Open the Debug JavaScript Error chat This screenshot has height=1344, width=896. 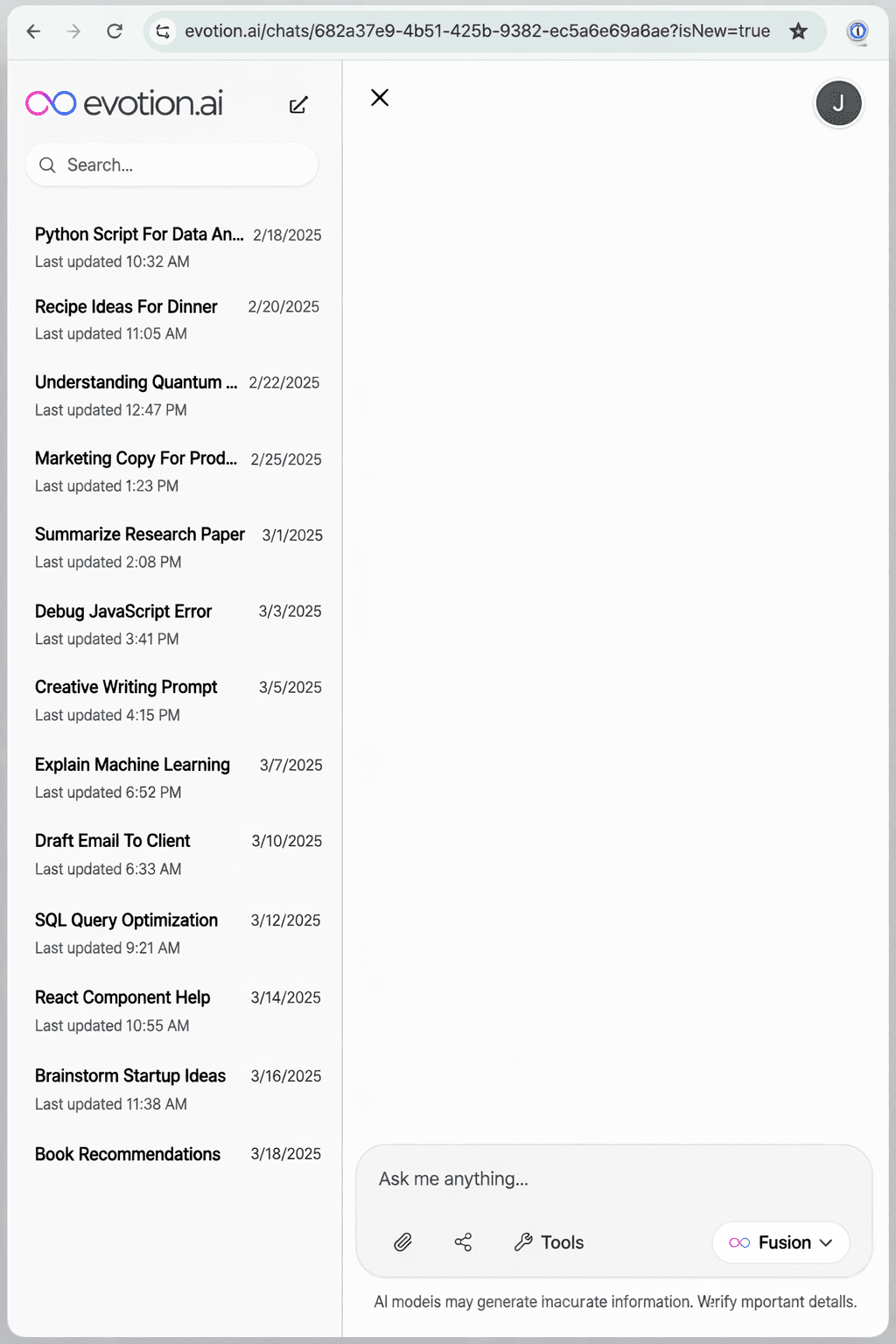point(123,612)
